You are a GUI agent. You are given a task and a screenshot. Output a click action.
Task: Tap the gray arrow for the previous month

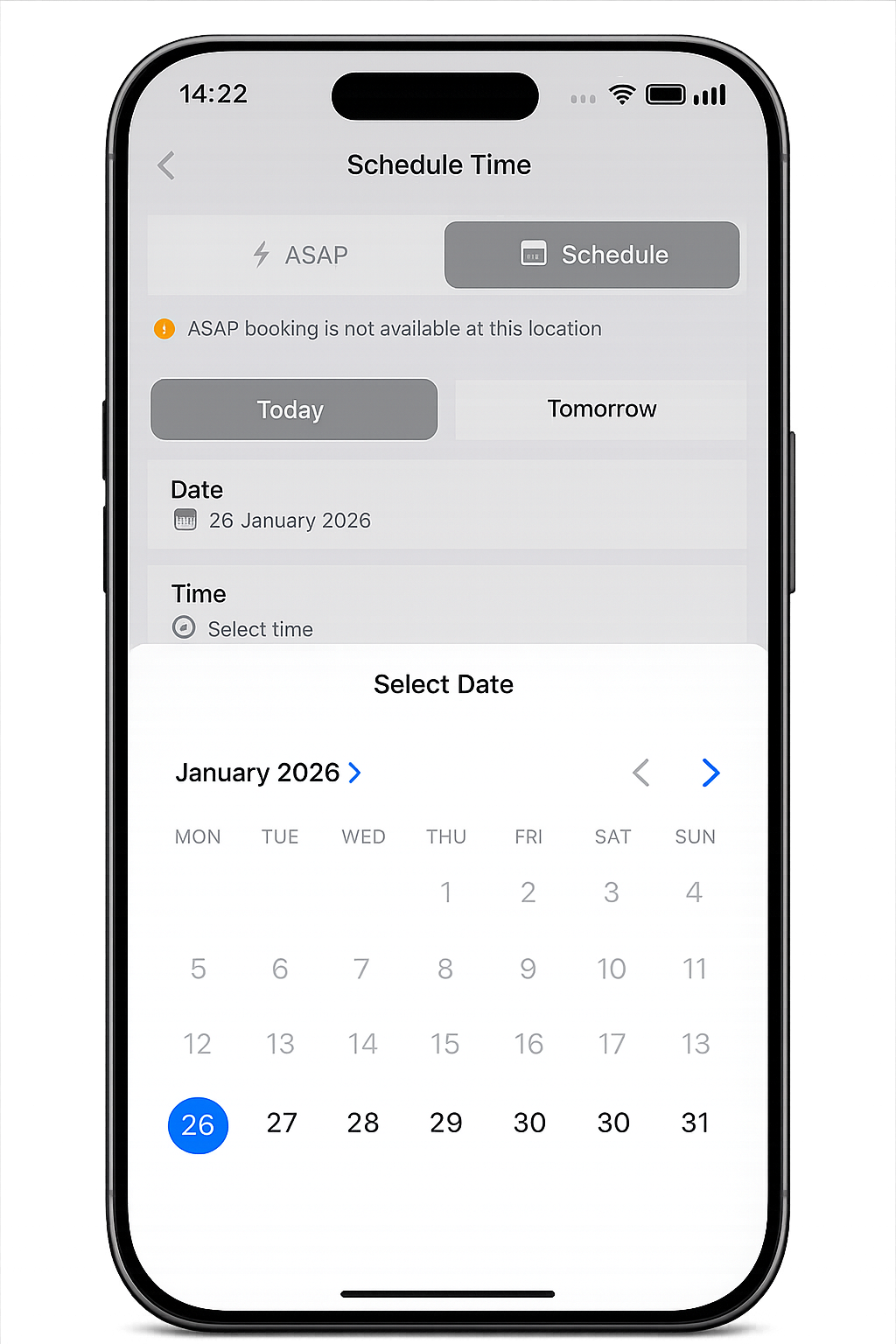[x=641, y=773]
